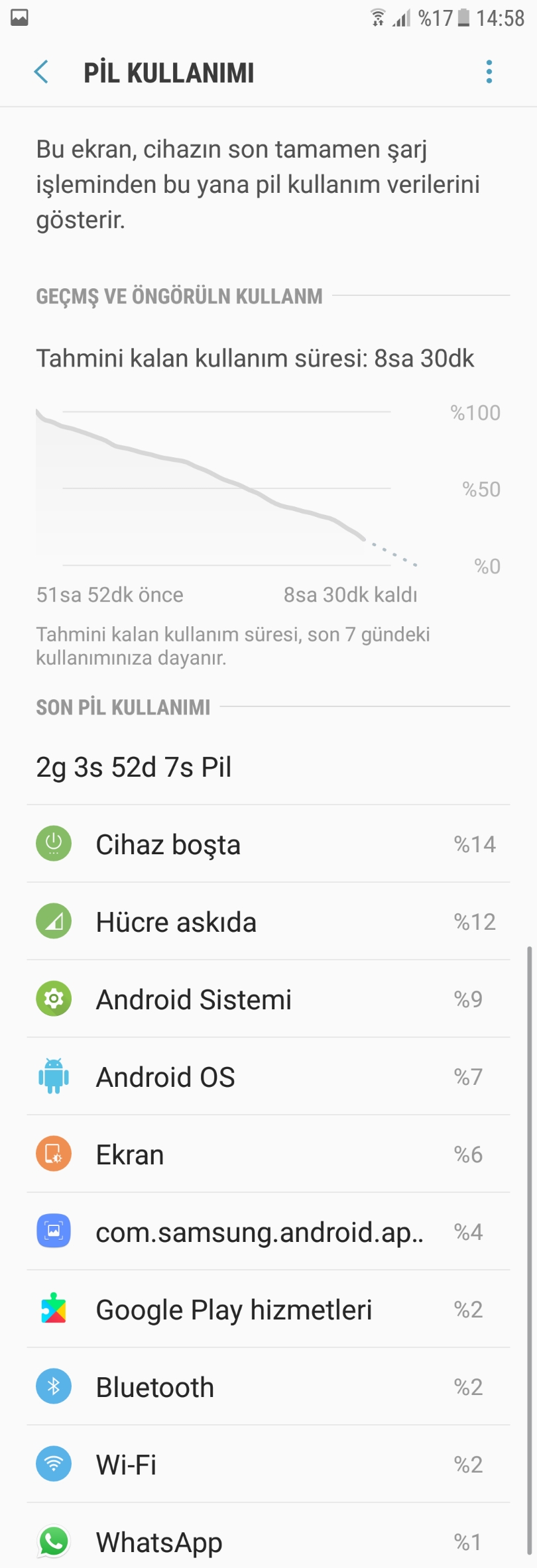This screenshot has width=537, height=1568.
Task: Go back from Pil Kullanımı screen
Action: click(41, 72)
